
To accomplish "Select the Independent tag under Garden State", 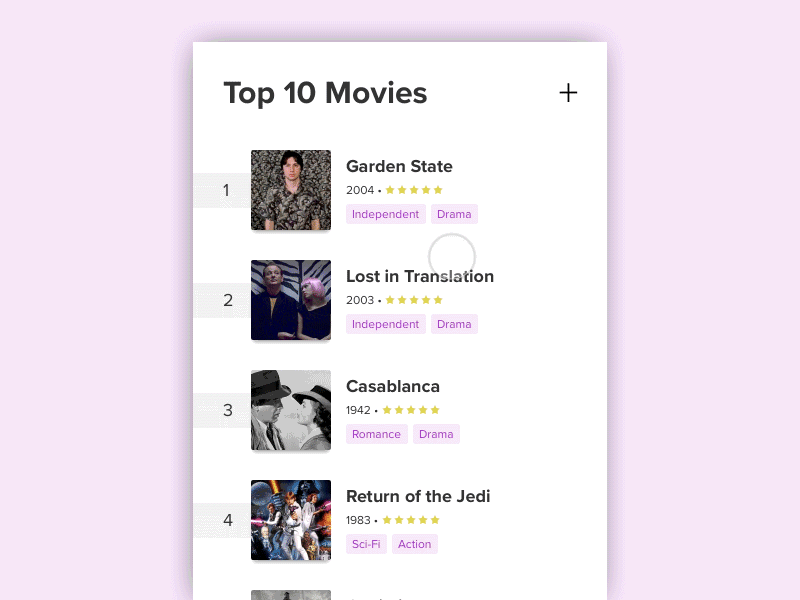I will pyautogui.click(x=385, y=214).
